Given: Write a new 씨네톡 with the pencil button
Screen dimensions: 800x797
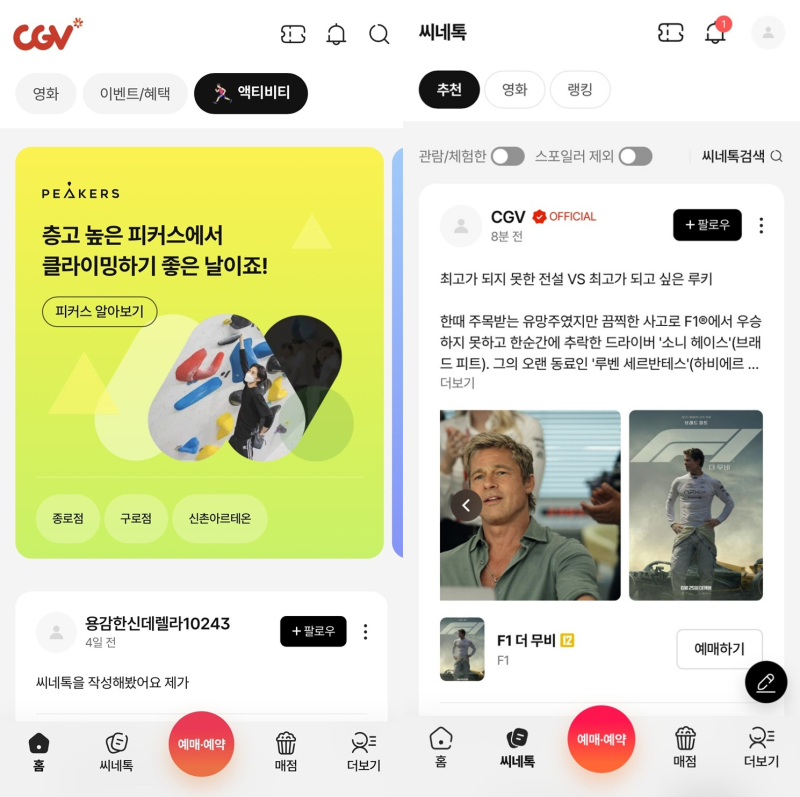Looking at the screenshot, I should [x=766, y=682].
